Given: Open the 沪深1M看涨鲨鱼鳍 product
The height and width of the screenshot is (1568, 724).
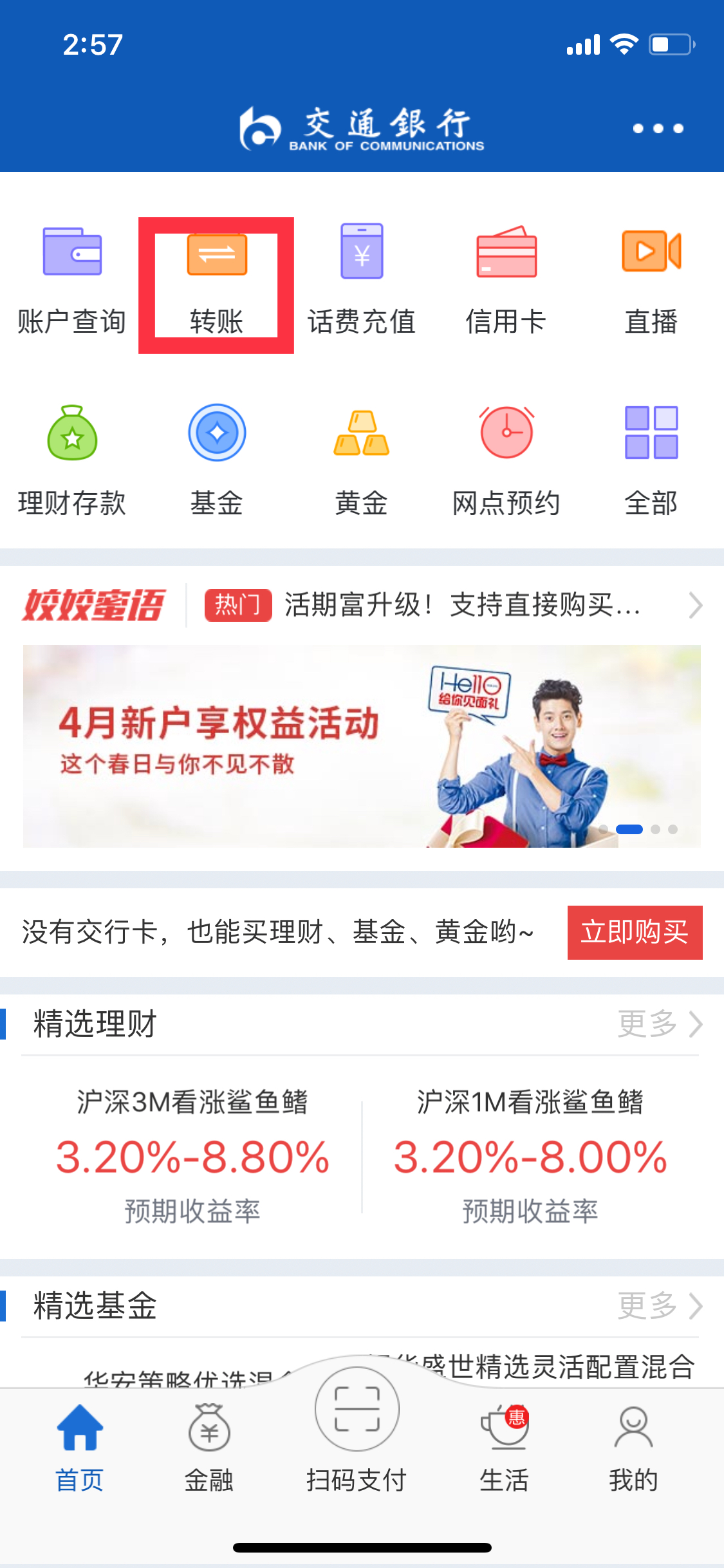Looking at the screenshot, I should pos(530,1155).
